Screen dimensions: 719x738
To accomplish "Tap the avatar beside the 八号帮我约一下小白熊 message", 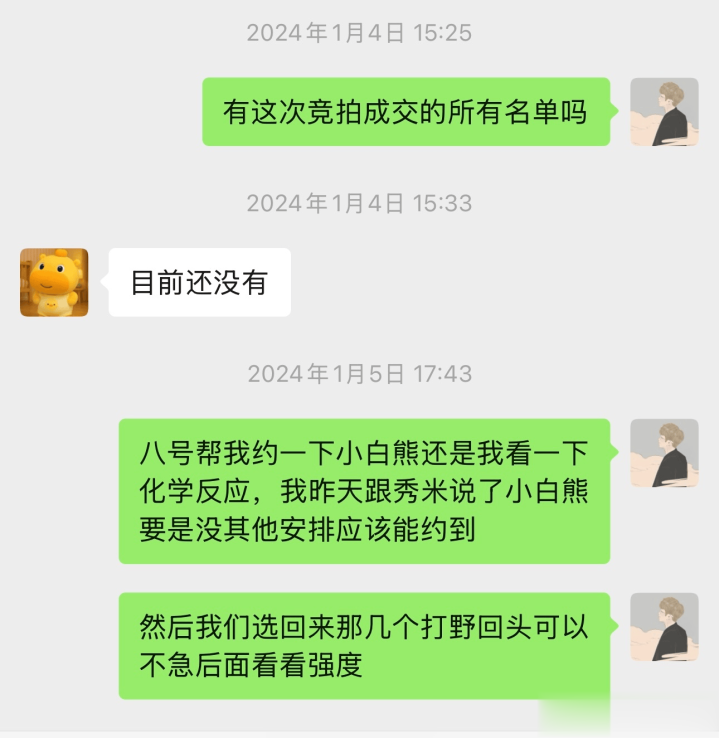I will click(x=664, y=453).
